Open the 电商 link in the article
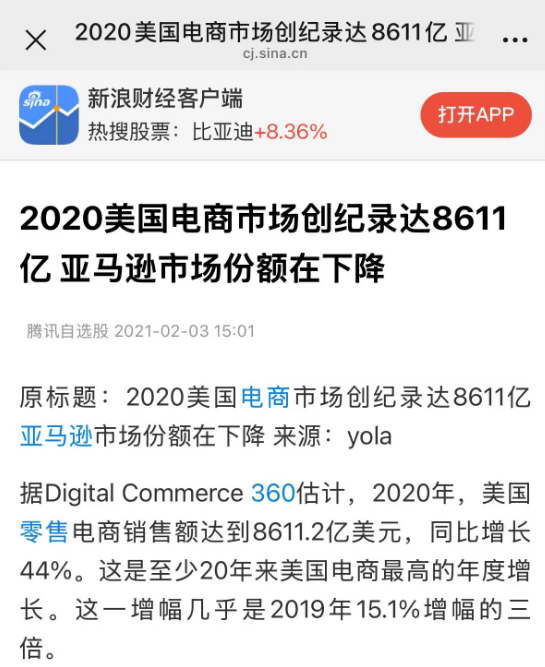Image resolution: width=545 pixels, height=667 pixels. click(x=265, y=397)
